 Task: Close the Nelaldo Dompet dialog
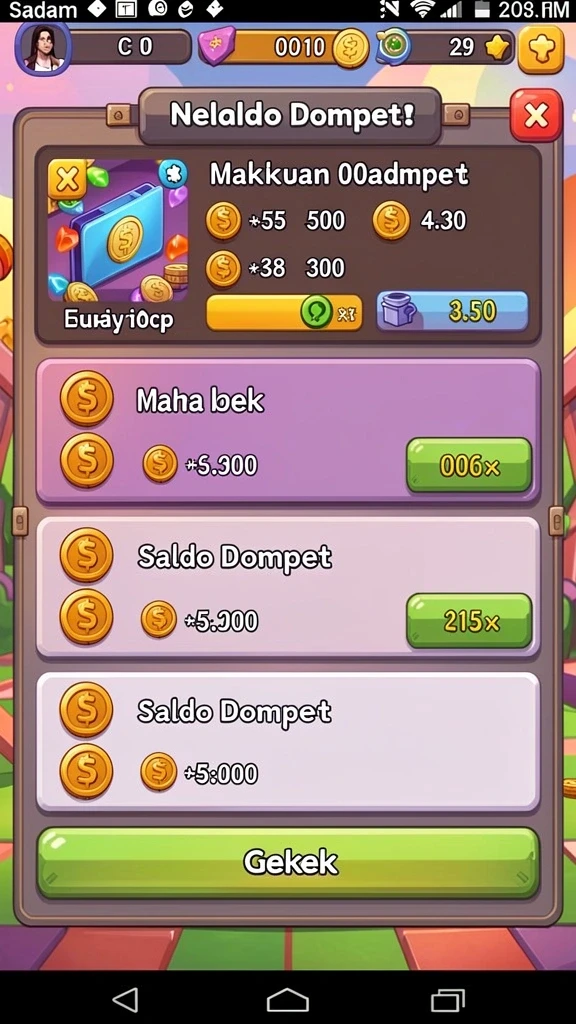click(536, 116)
